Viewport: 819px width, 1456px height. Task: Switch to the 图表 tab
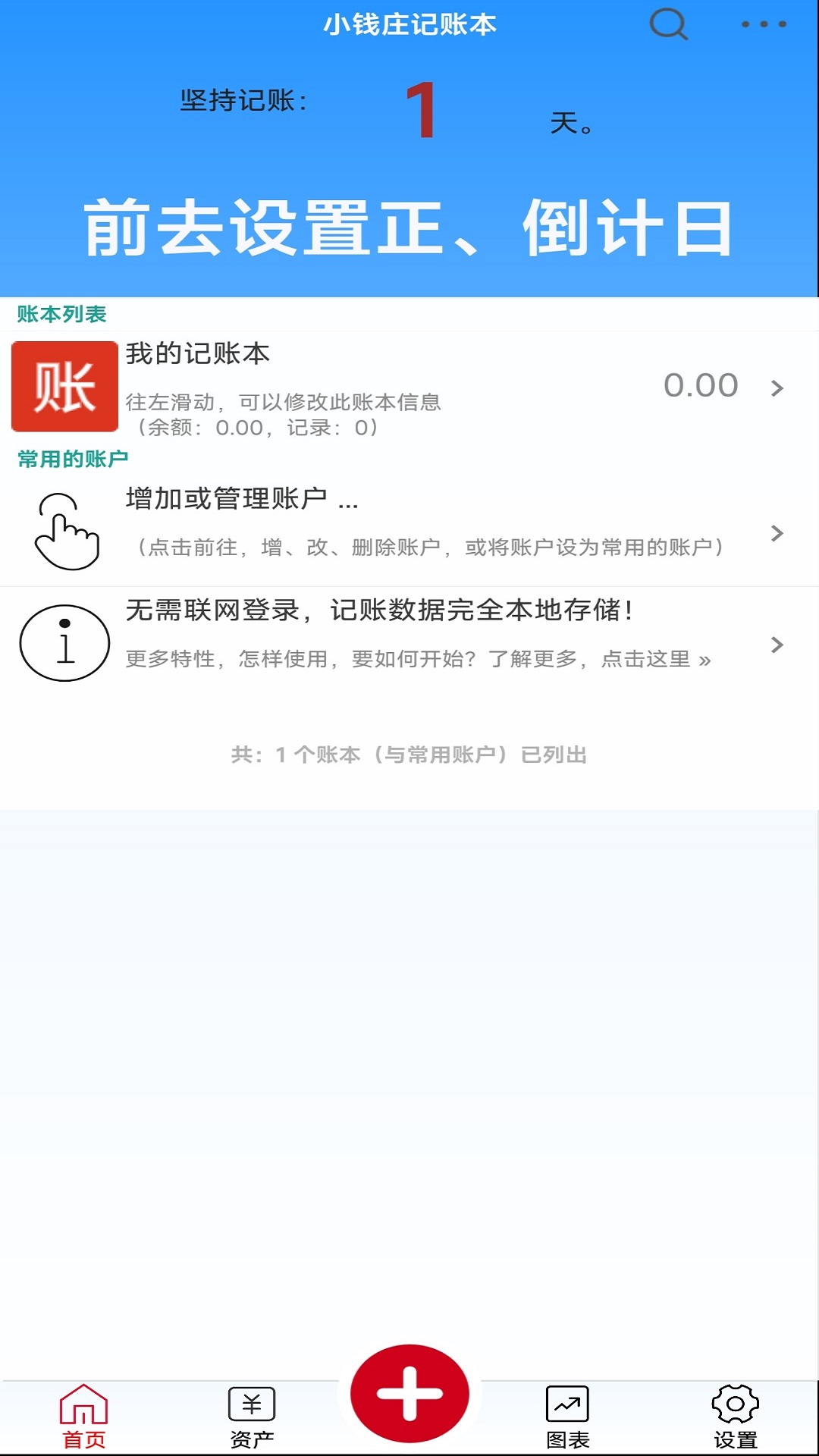[x=567, y=1417]
